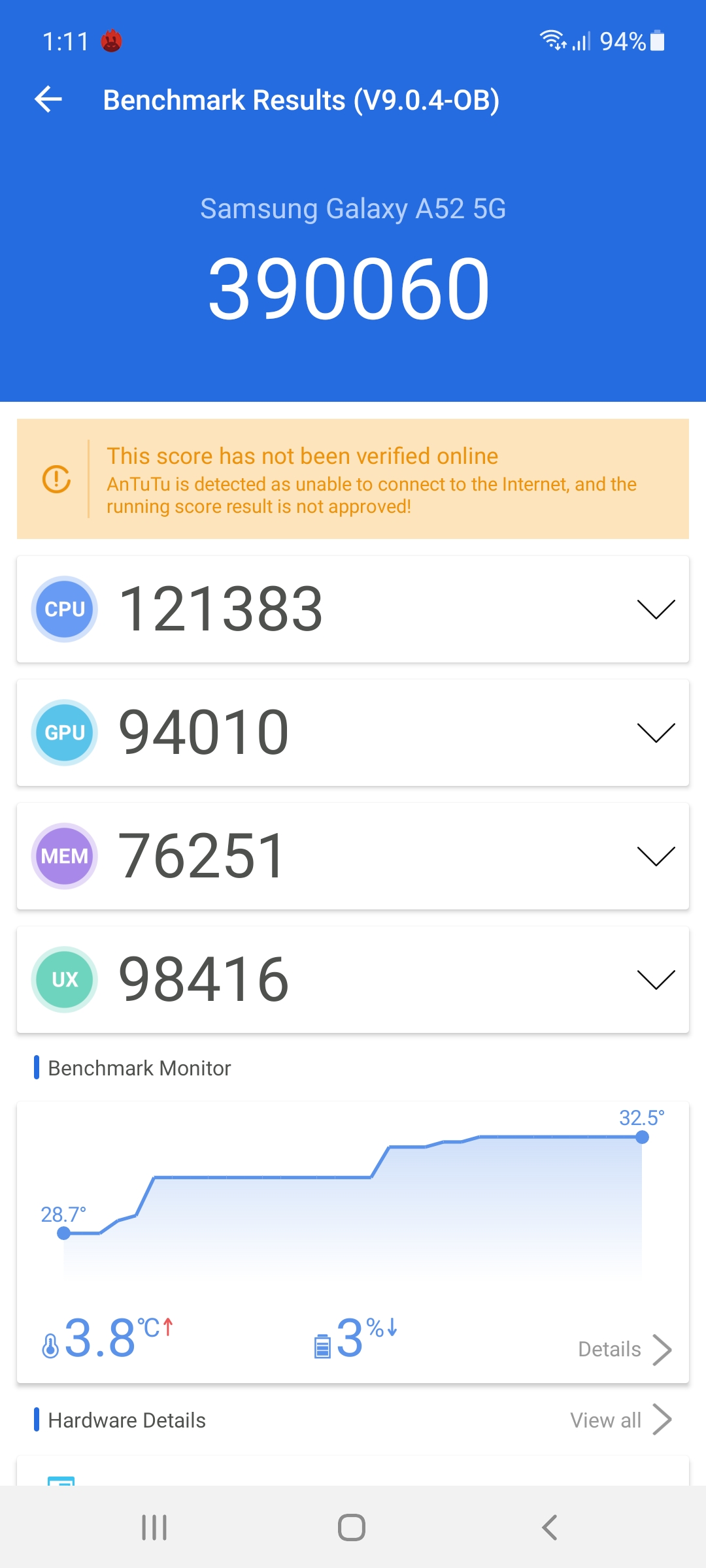
Task: Expand the CPU score breakdown
Action: (x=655, y=609)
